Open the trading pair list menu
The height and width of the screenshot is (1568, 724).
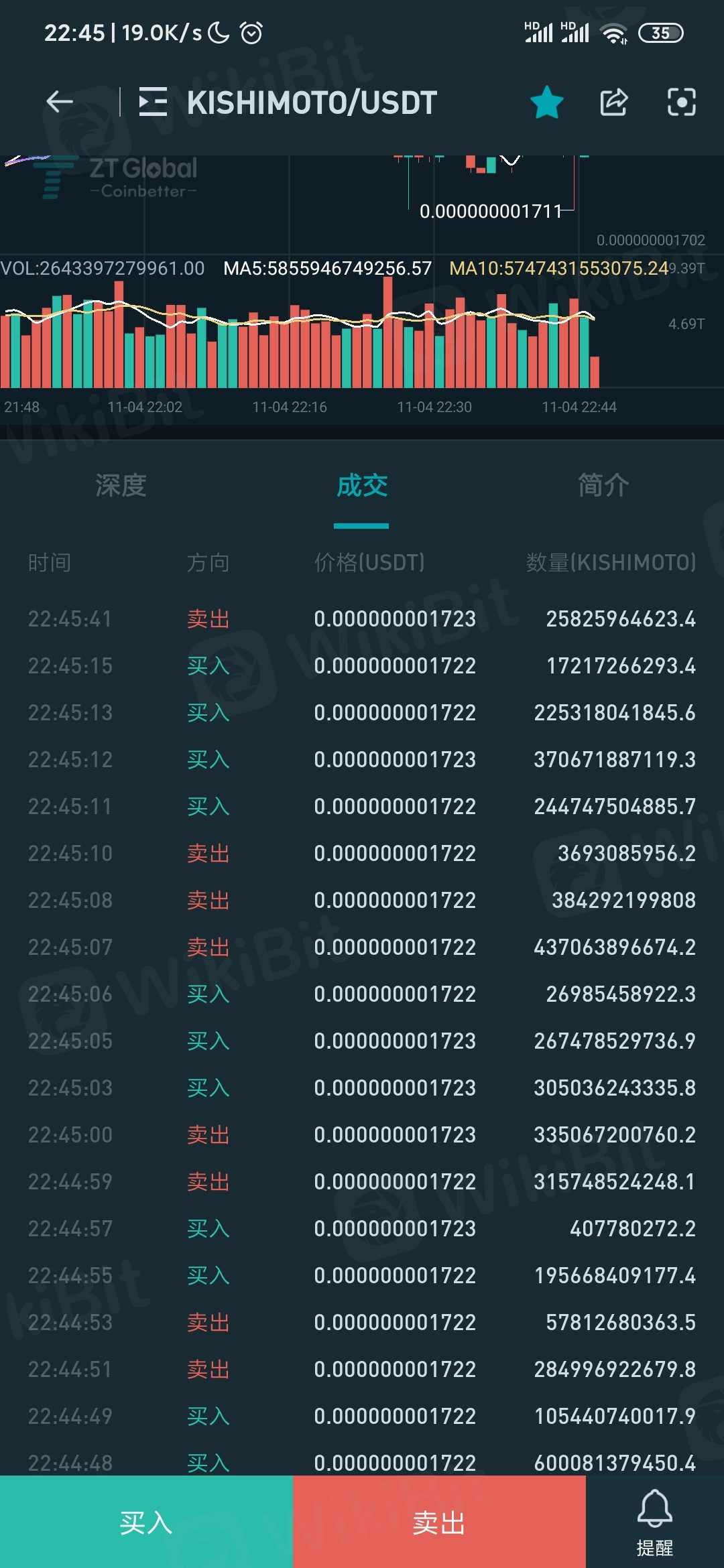point(153,102)
